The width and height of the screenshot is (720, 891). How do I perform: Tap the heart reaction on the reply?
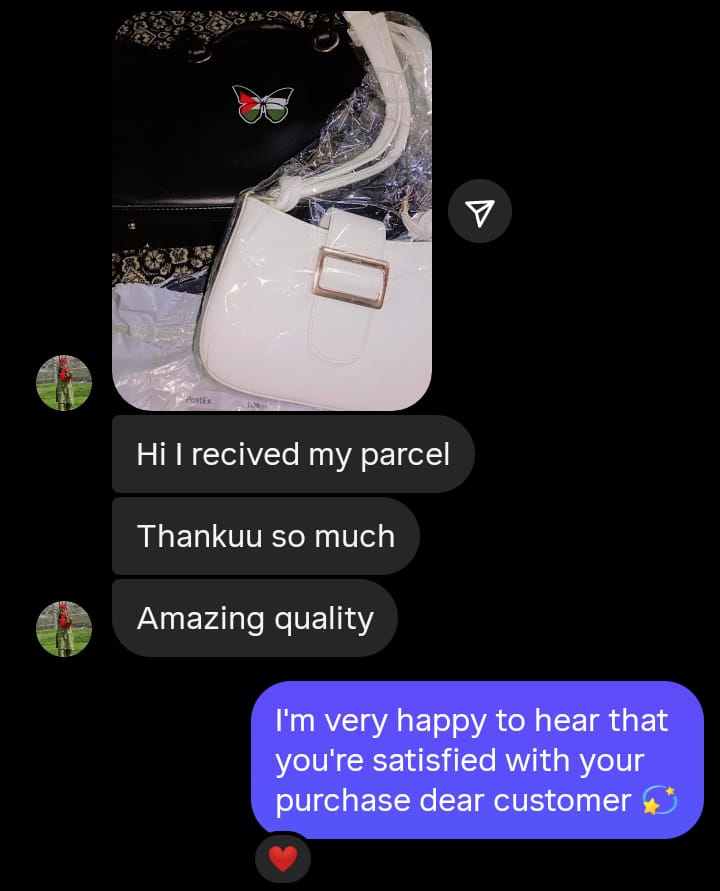283,858
